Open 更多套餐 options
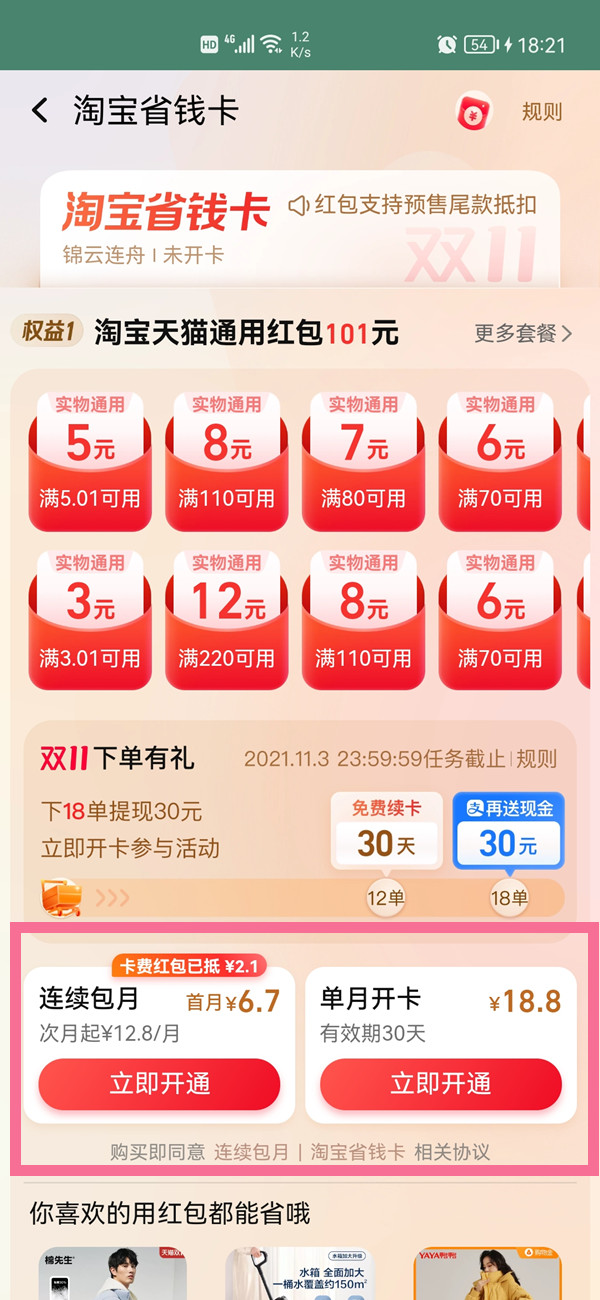 [523, 333]
